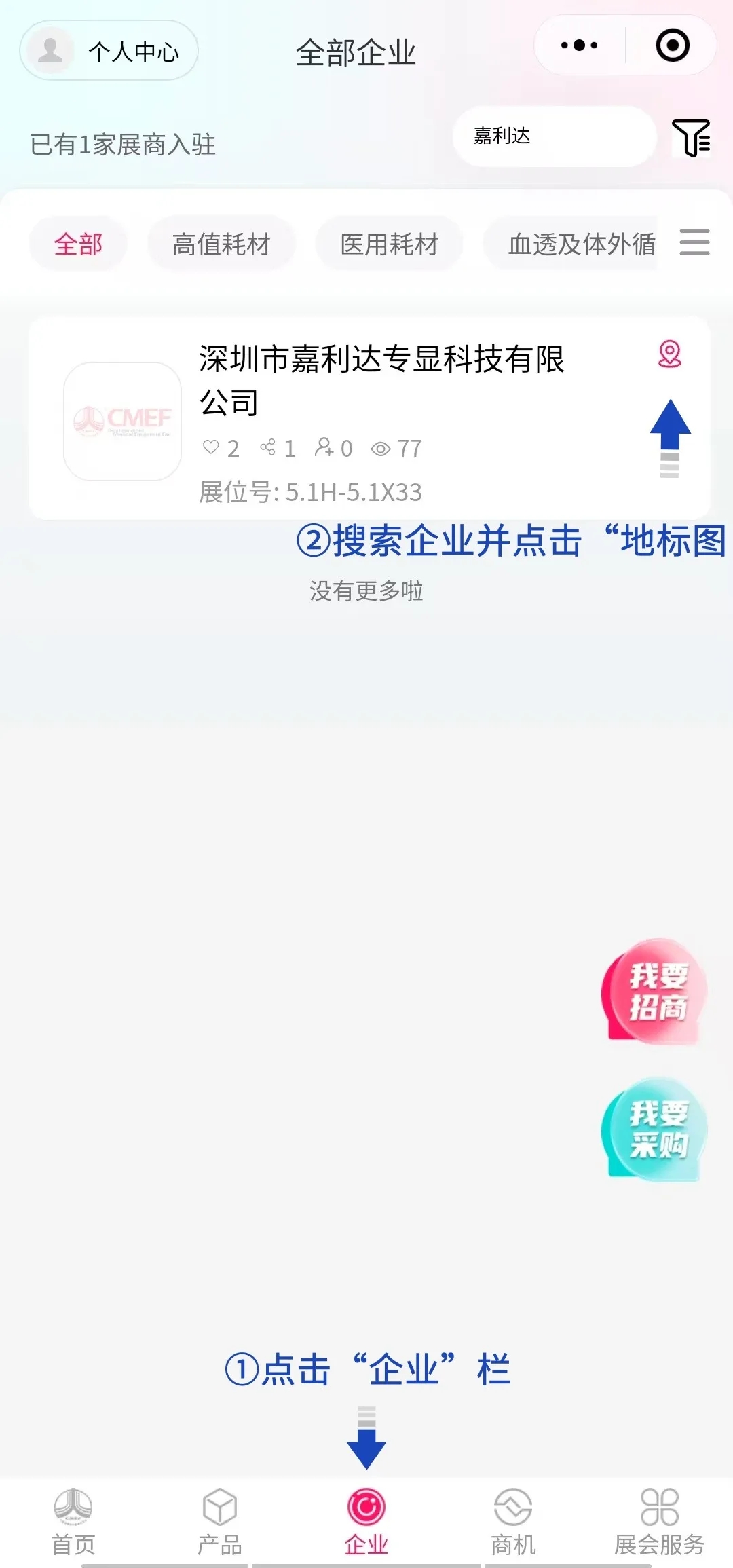Viewport: 733px width, 1568px height.
Task: Edit the search field containing 嘉利达
Action: [x=553, y=136]
